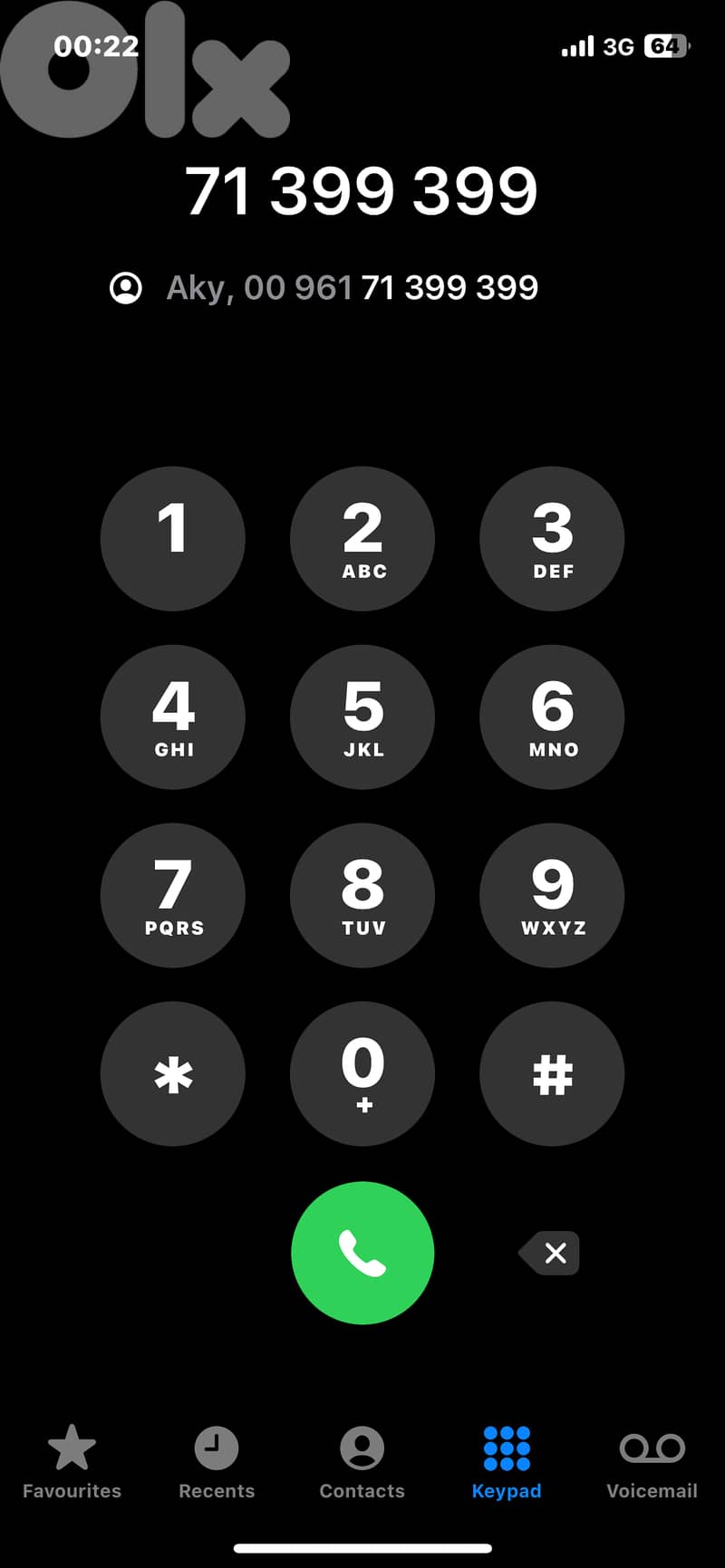Enter digit 9 WXYZ
The width and height of the screenshot is (725, 1568).
[x=552, y=895]
